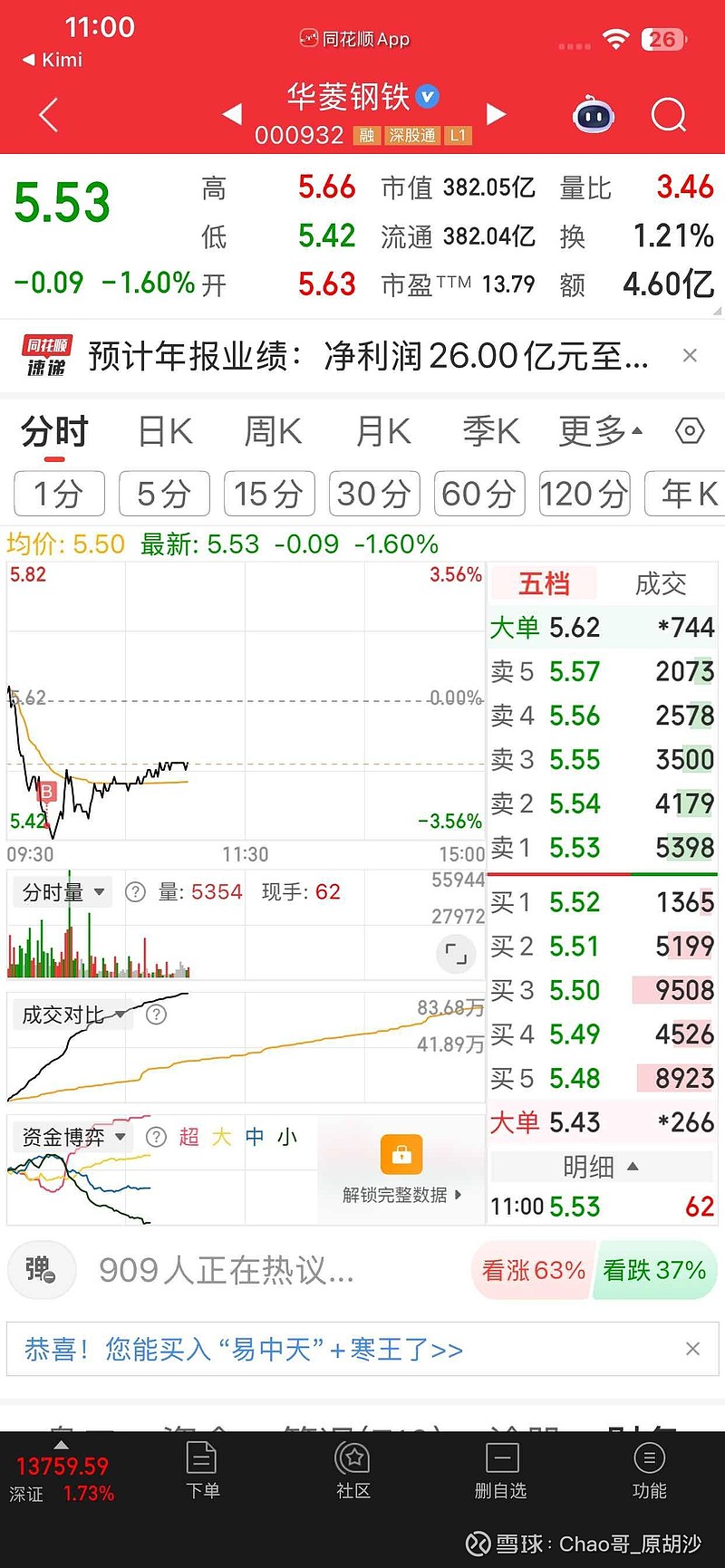725x1568 pixels.
Task: Switch to the previous stock arrow
Action: click(x=232, y=114)
